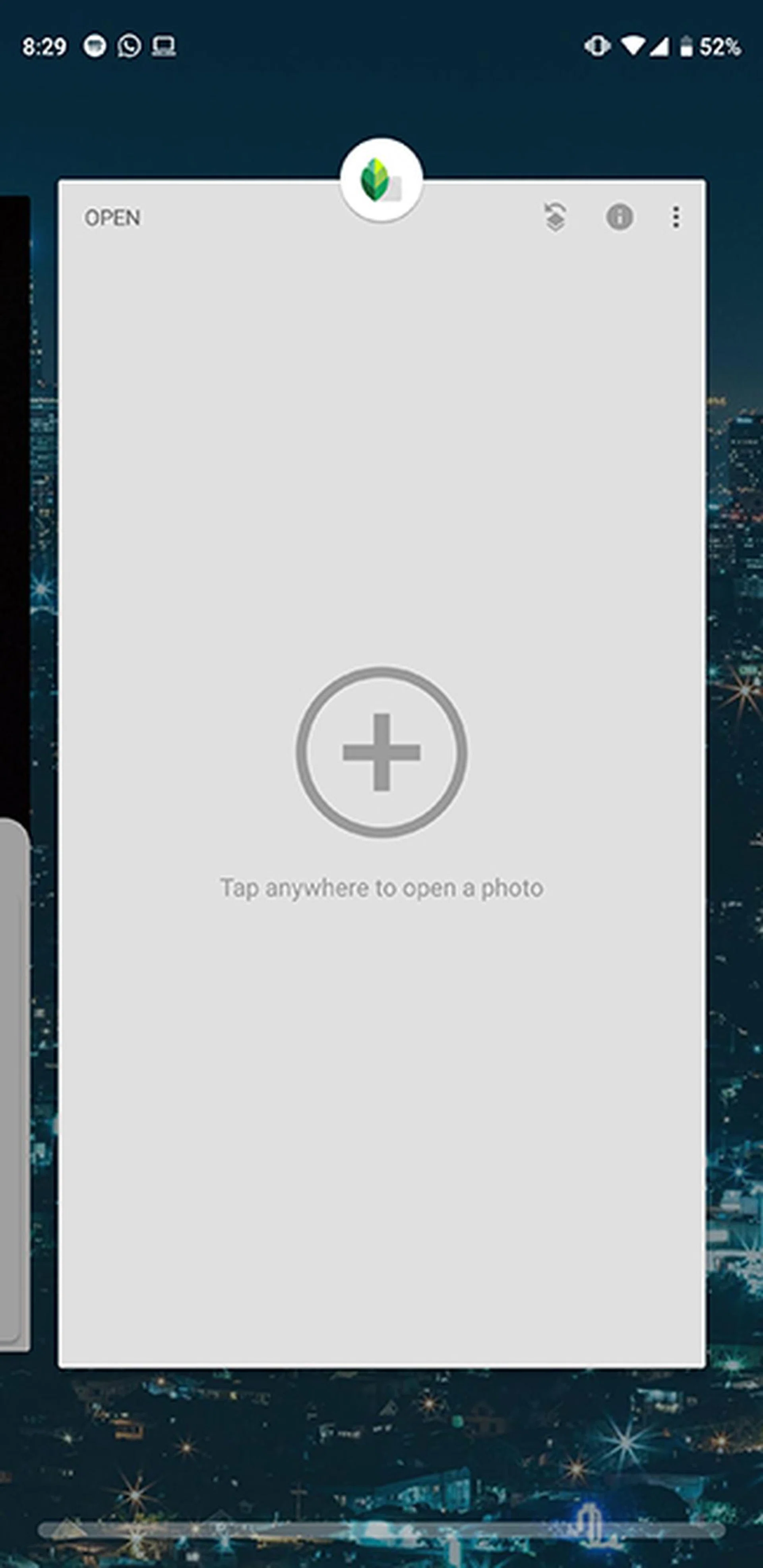Image resolution: width=763 pixels, height=1568 pixels.
Task: Tap the Snapseed app icon above the card
Action: (x=381, y=180)
